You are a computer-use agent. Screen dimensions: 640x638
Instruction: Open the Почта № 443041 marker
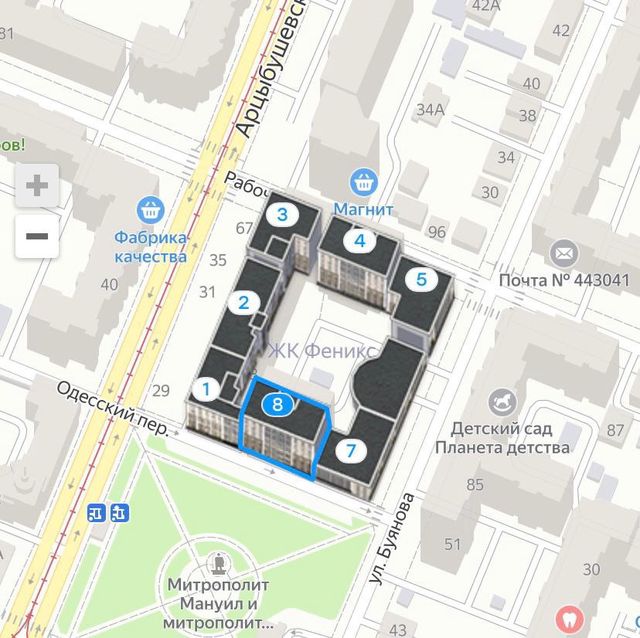[565, 253]
